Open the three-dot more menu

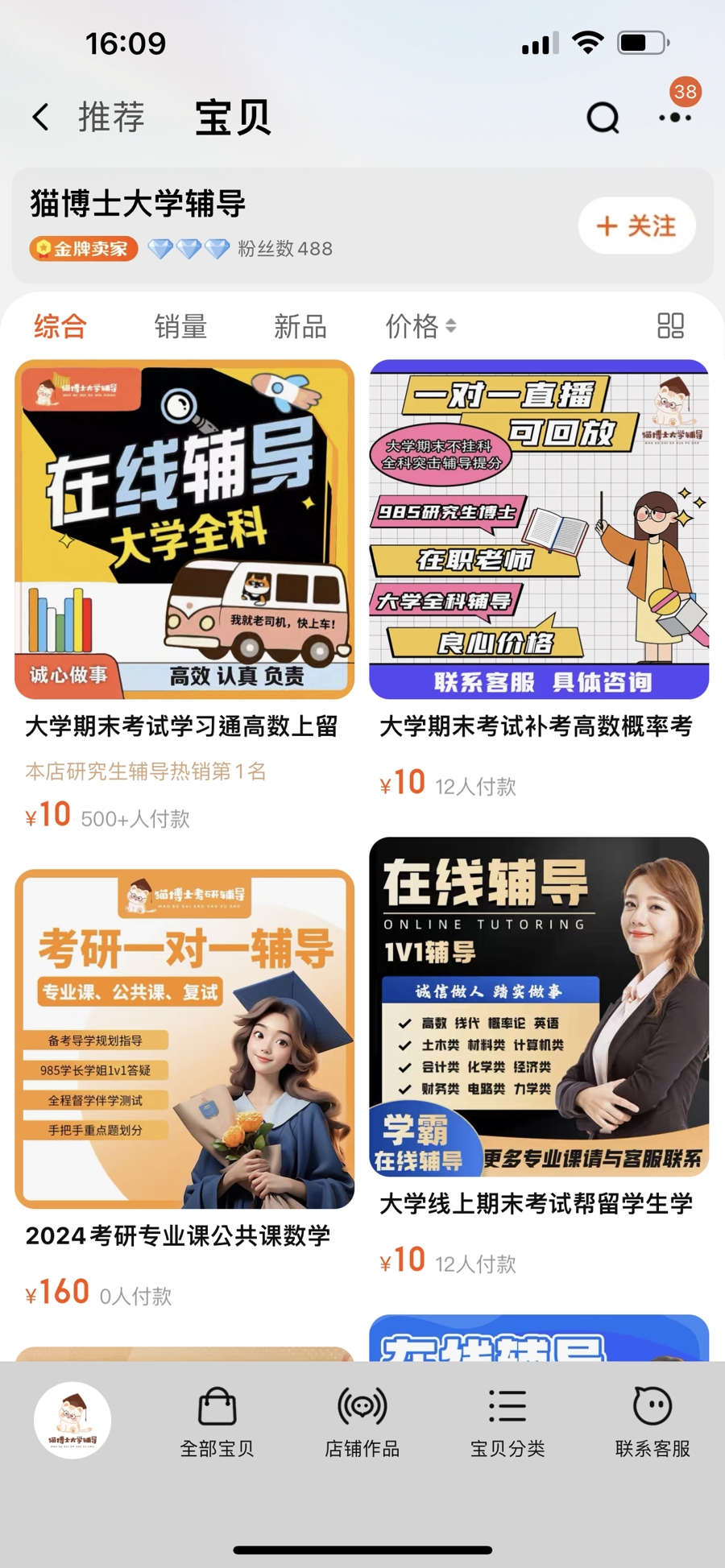[x=675, y=118]
